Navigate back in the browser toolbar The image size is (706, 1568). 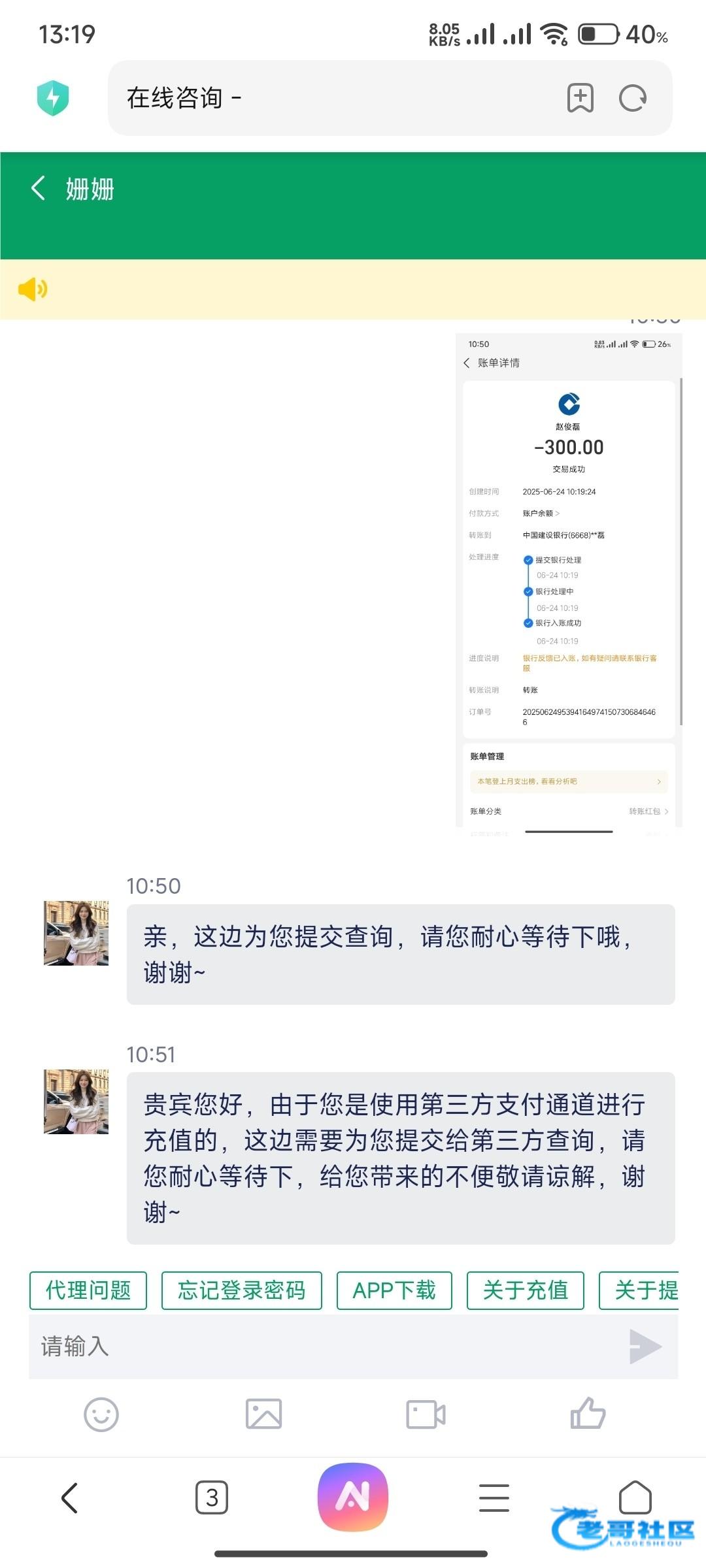(70, 1497)
